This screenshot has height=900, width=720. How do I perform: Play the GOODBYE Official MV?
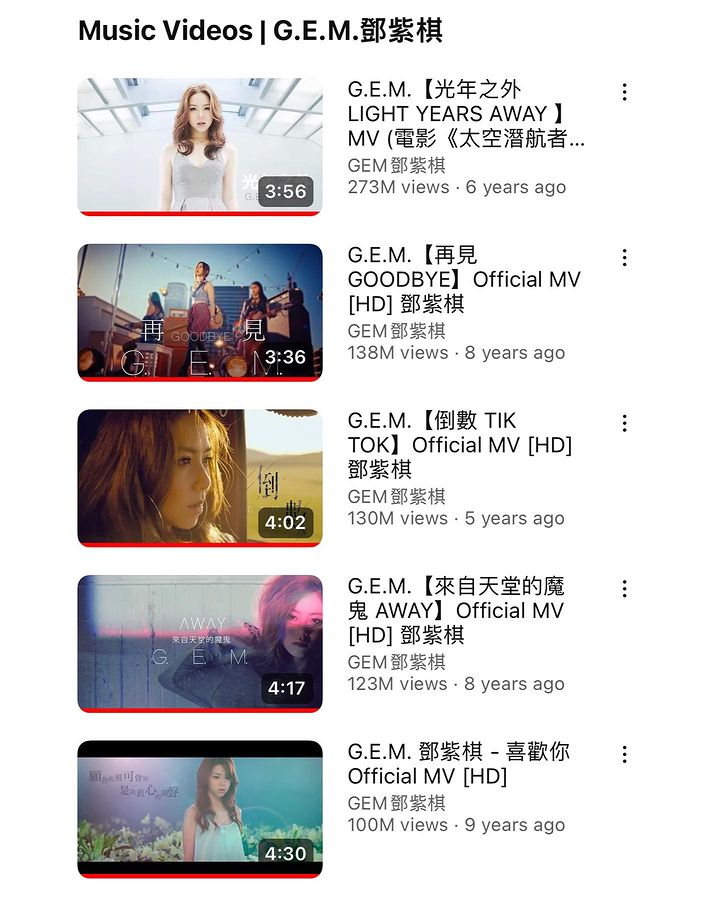pos(200,312)
